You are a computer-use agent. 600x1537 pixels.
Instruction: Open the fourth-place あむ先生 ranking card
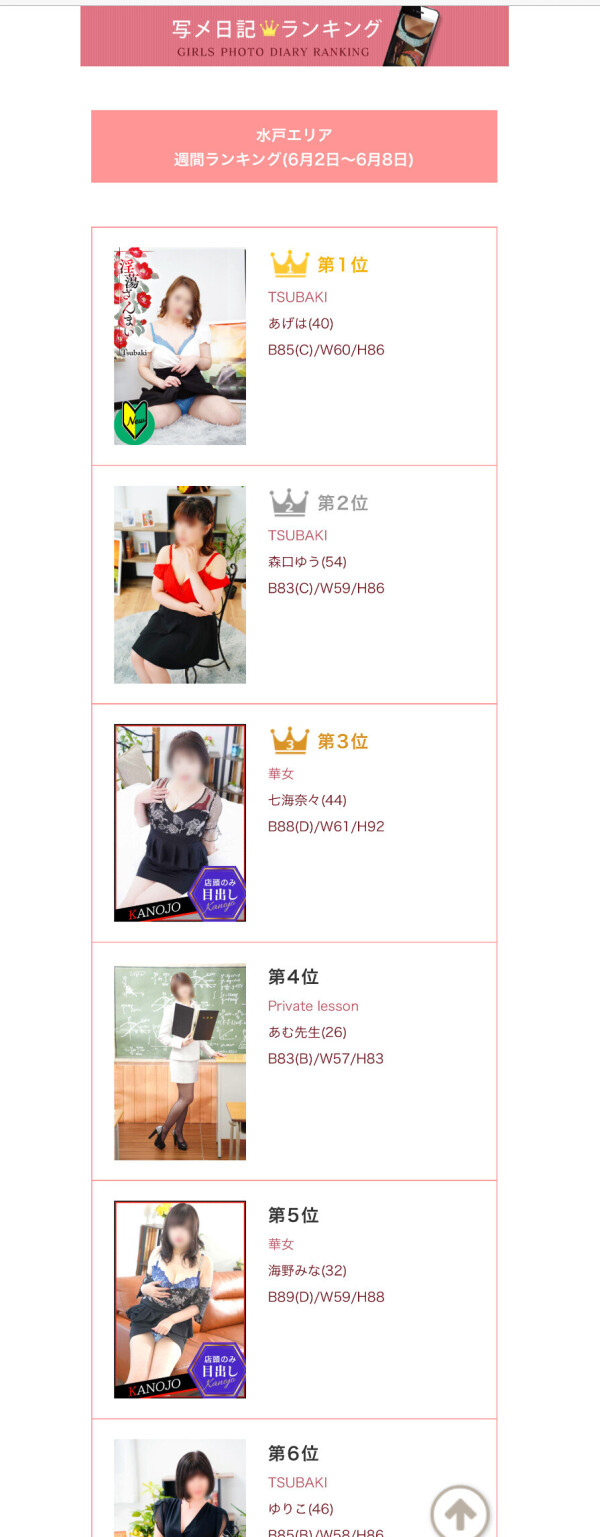click(x=294, y=1060)
